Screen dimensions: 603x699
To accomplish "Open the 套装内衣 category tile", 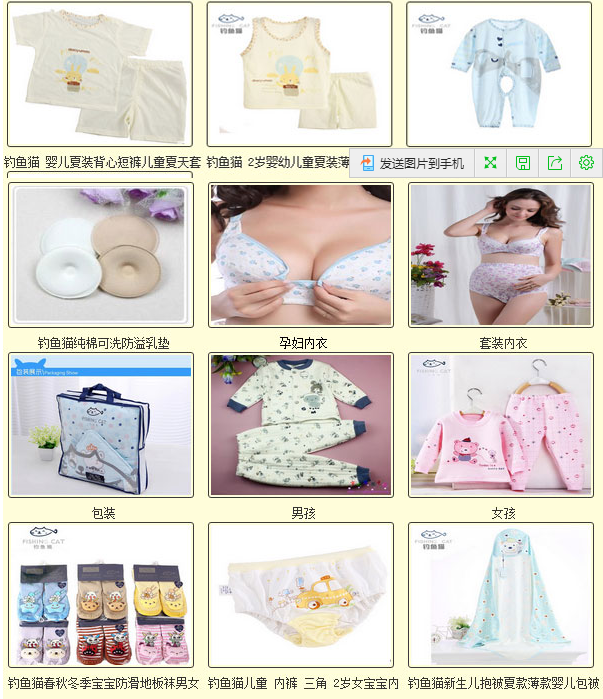I will tap(501, 255).
